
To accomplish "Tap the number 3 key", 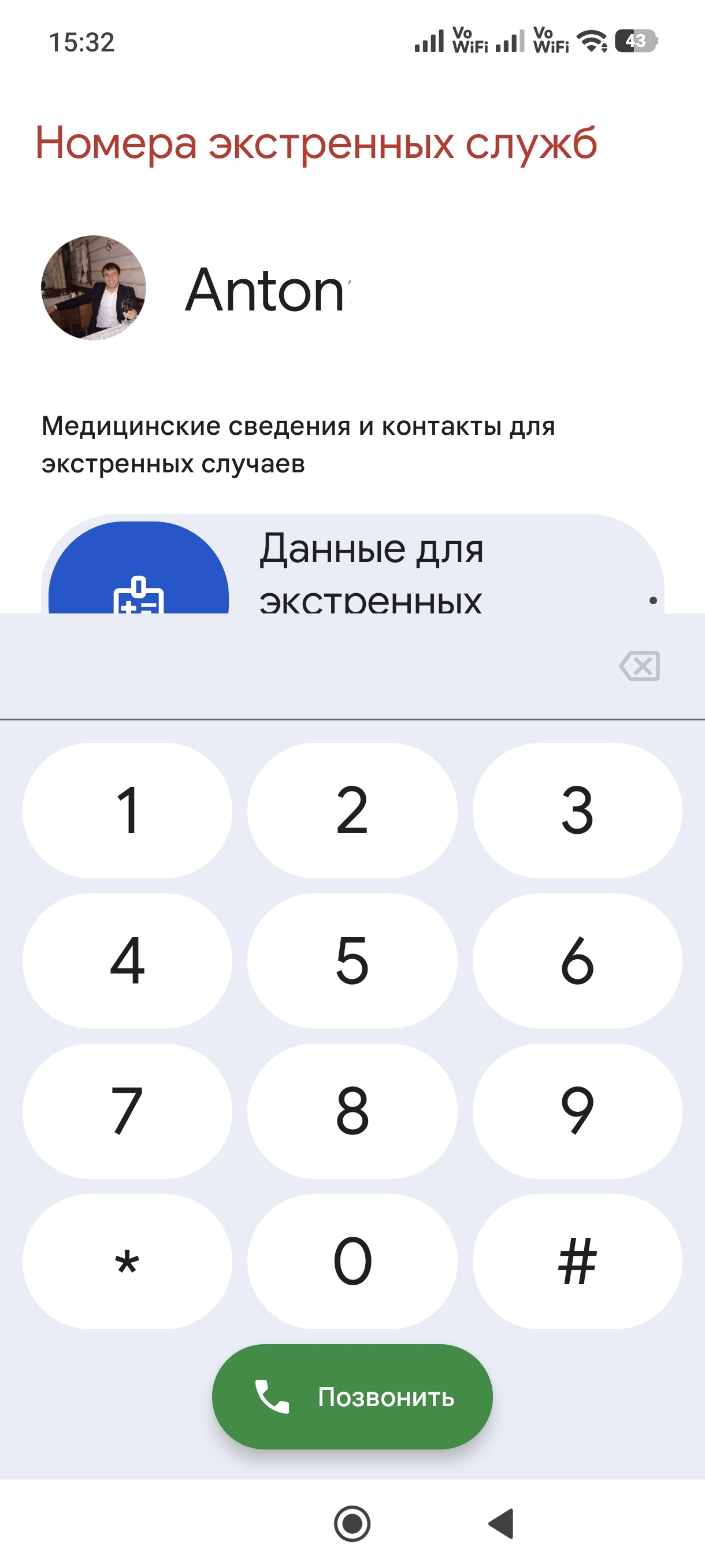I will [577, 810].
